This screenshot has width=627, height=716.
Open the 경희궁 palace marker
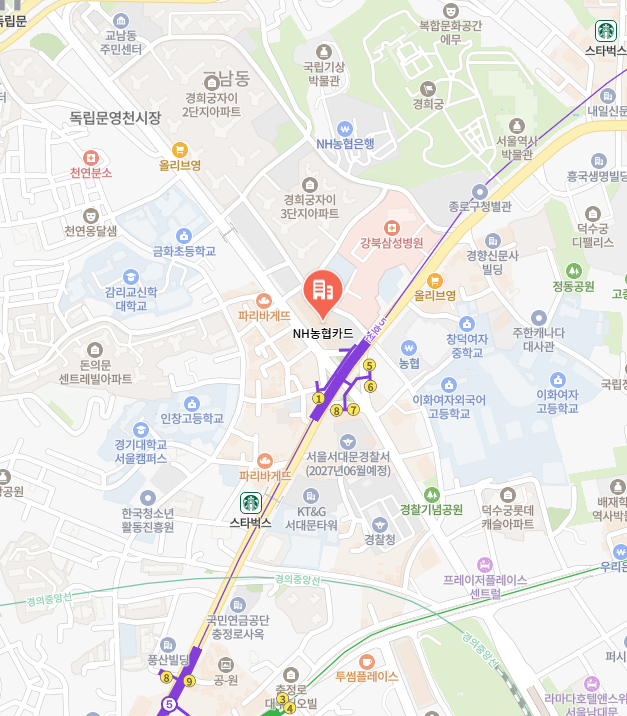point(428,87)
